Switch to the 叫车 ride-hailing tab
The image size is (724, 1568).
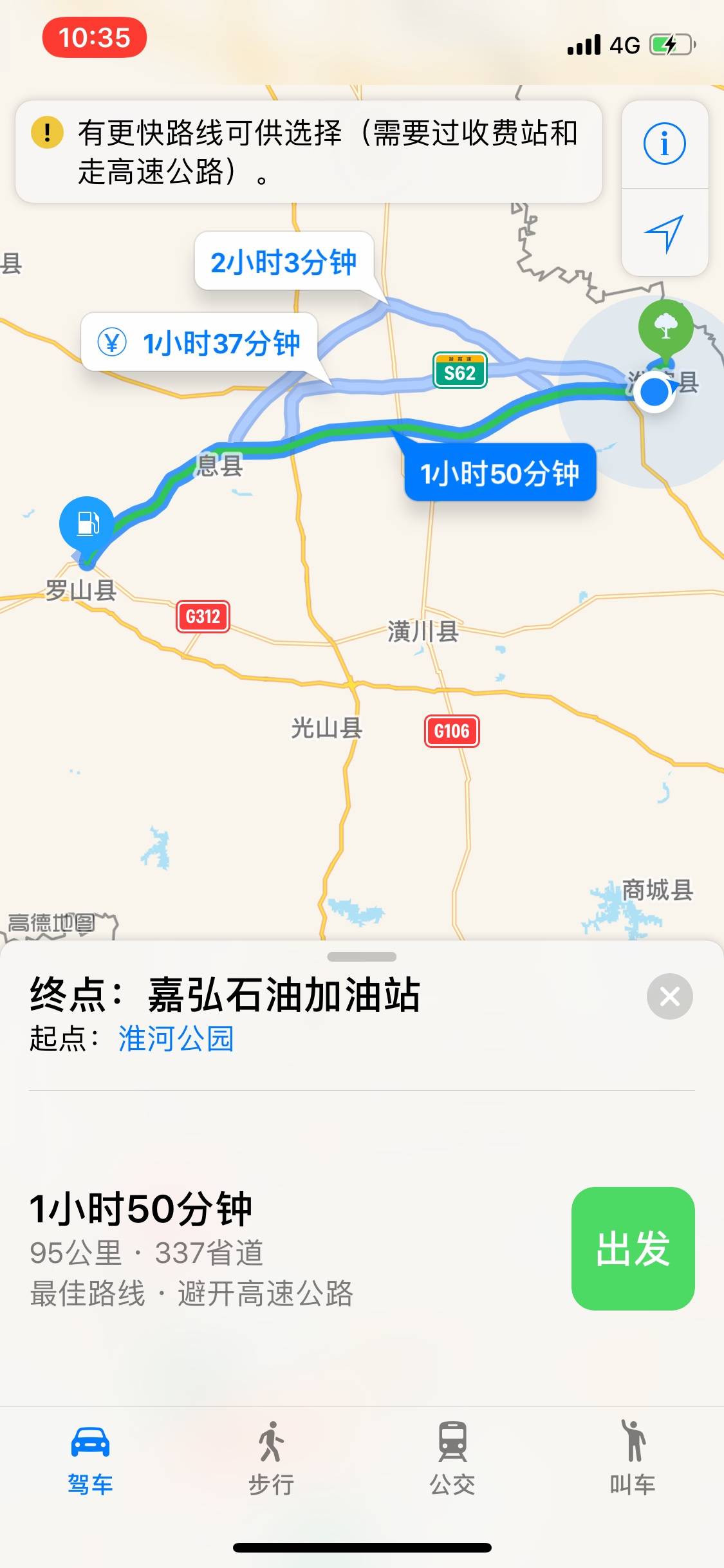[633, 1458]
